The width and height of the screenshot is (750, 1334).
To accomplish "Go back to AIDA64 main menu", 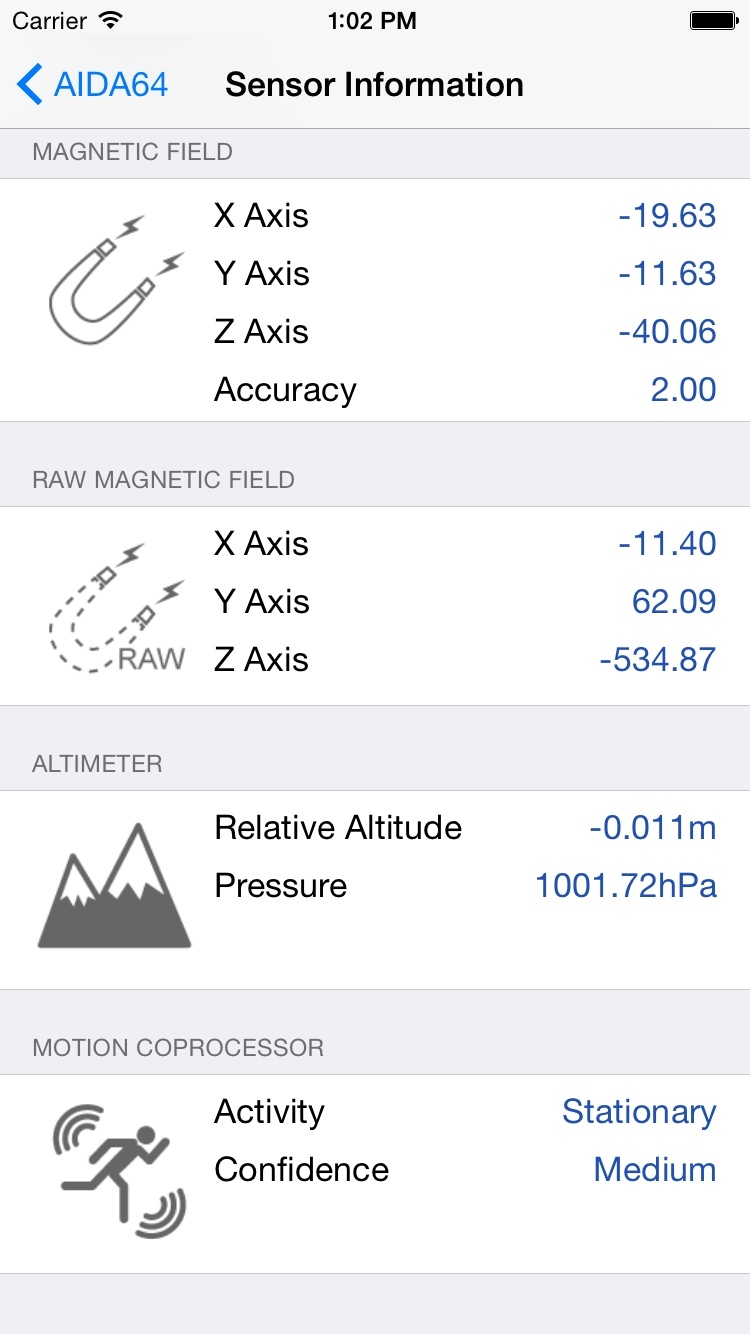I will [92, 85].
